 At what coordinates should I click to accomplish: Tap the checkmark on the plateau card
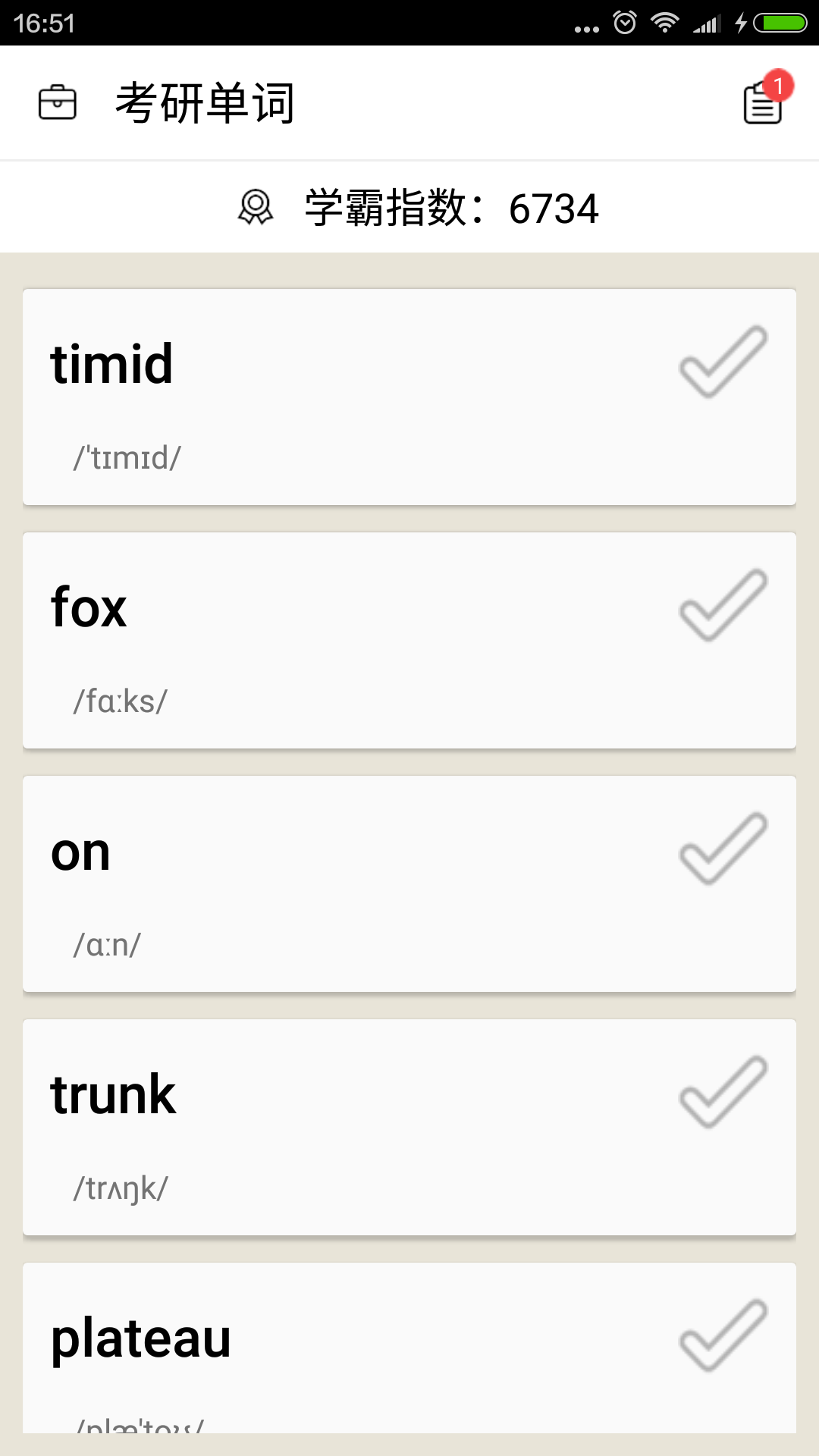point(723,1336)
